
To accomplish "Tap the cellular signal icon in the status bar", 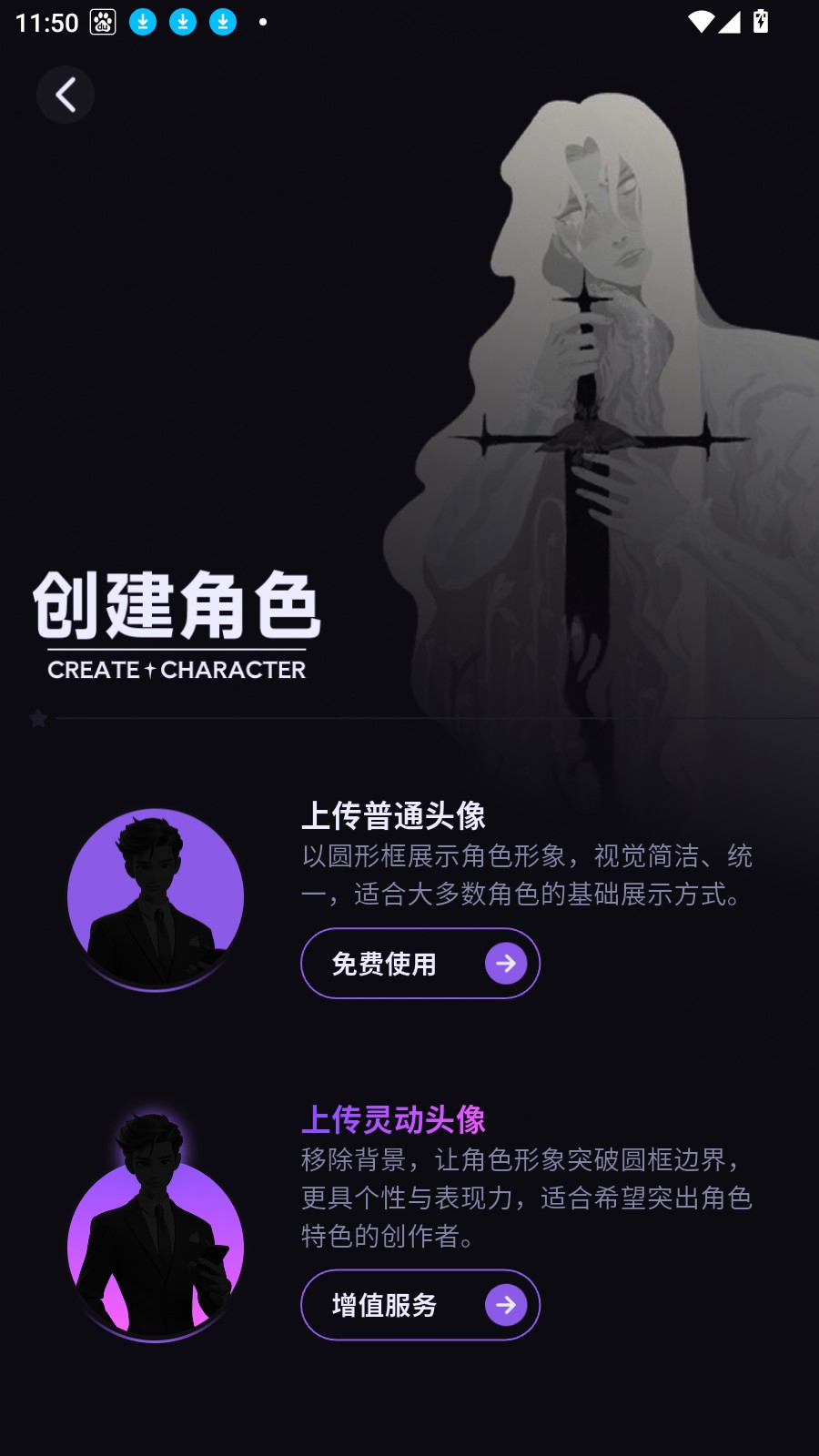I will click(x=732, y=23).
